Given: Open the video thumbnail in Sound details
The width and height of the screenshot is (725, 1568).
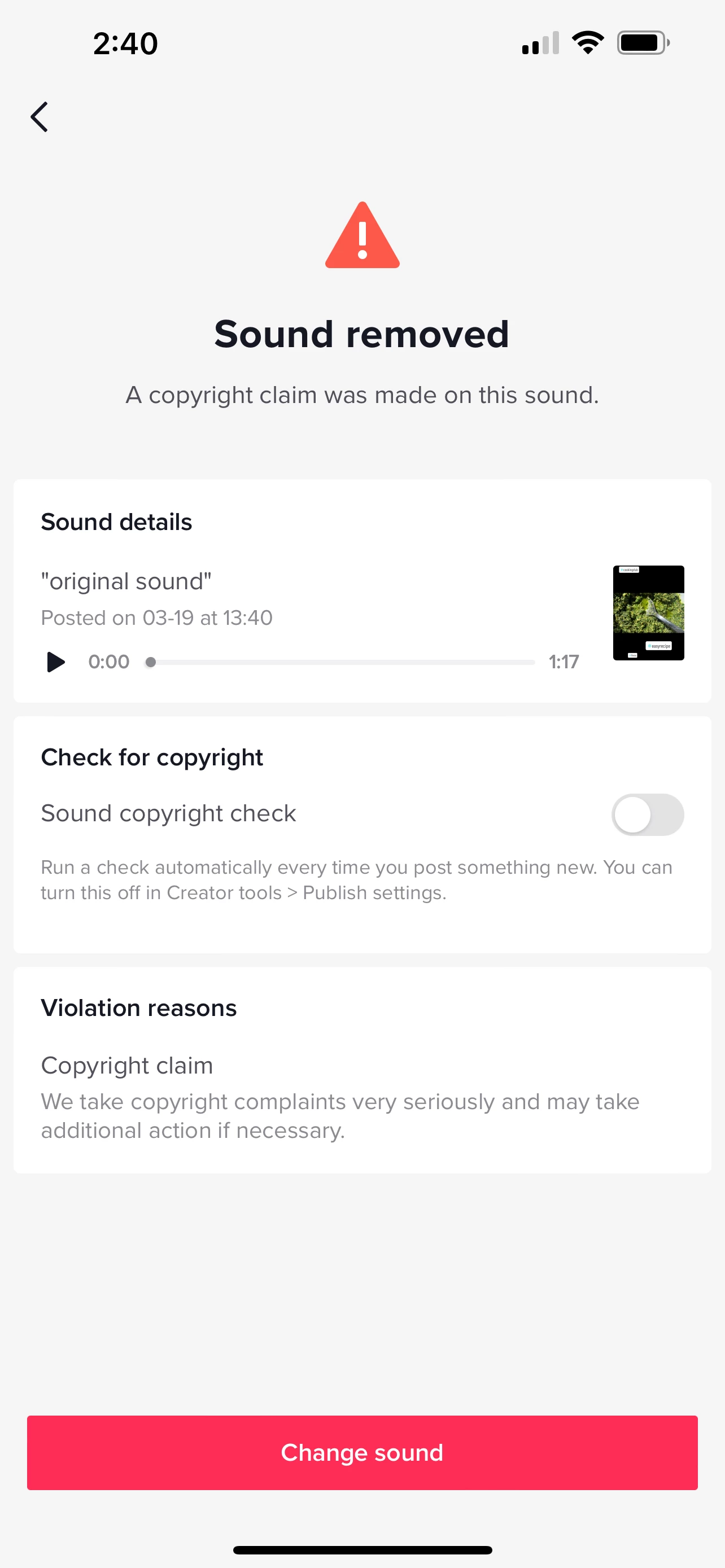Looking at the screenshot, I should pos(648,612).
